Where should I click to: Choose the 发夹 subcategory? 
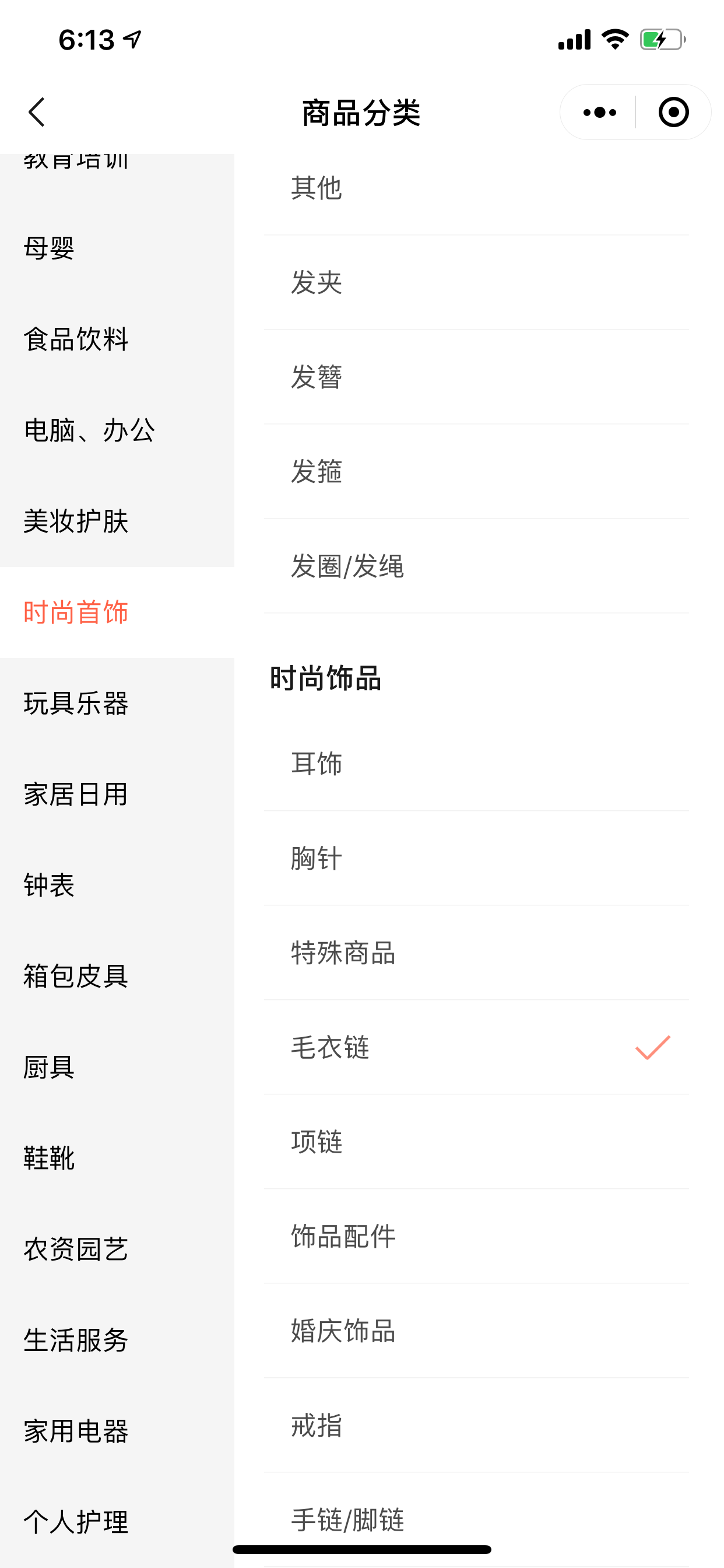476,282
